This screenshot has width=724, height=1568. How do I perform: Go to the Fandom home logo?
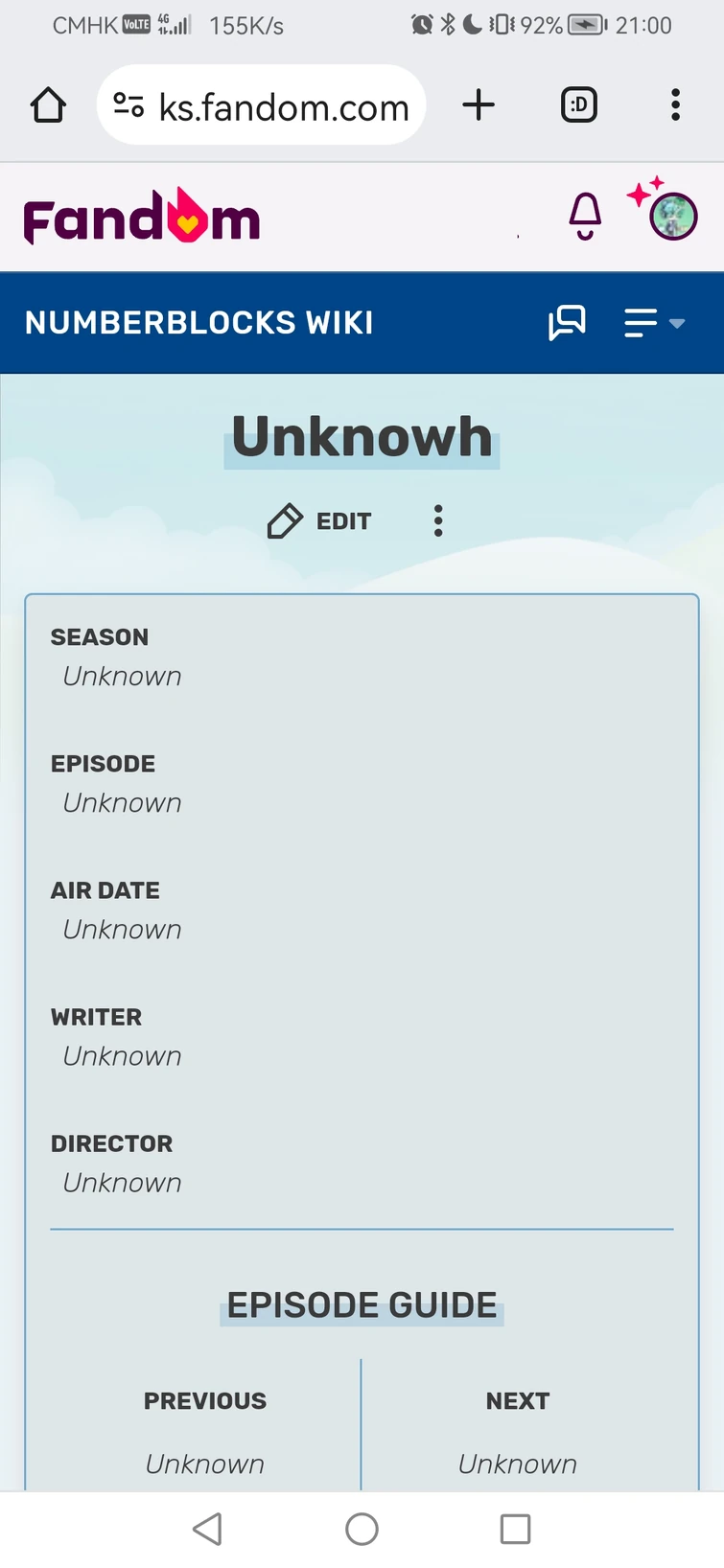click(142, 219)
